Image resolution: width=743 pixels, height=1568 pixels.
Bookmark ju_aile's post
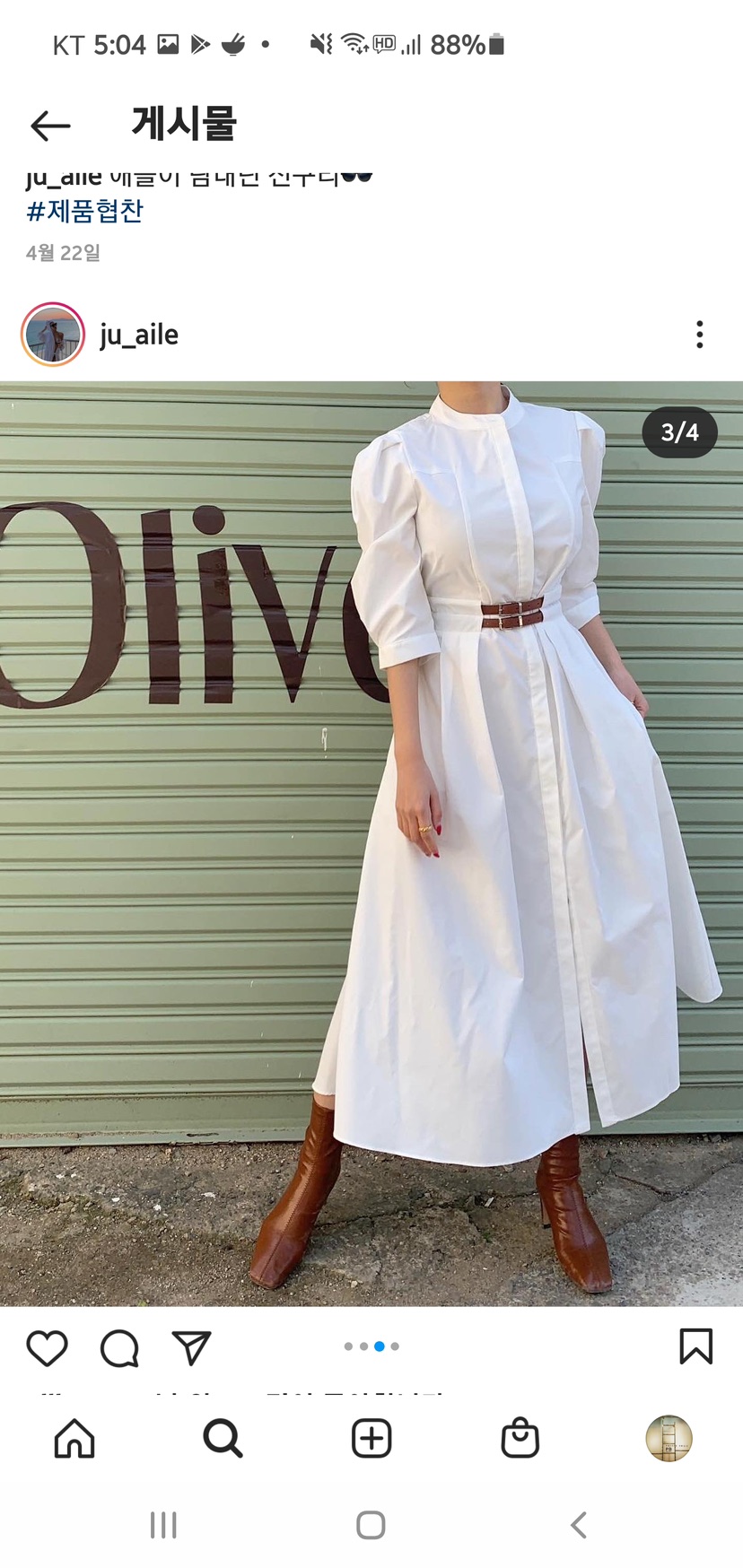[x=695, y=1346]
